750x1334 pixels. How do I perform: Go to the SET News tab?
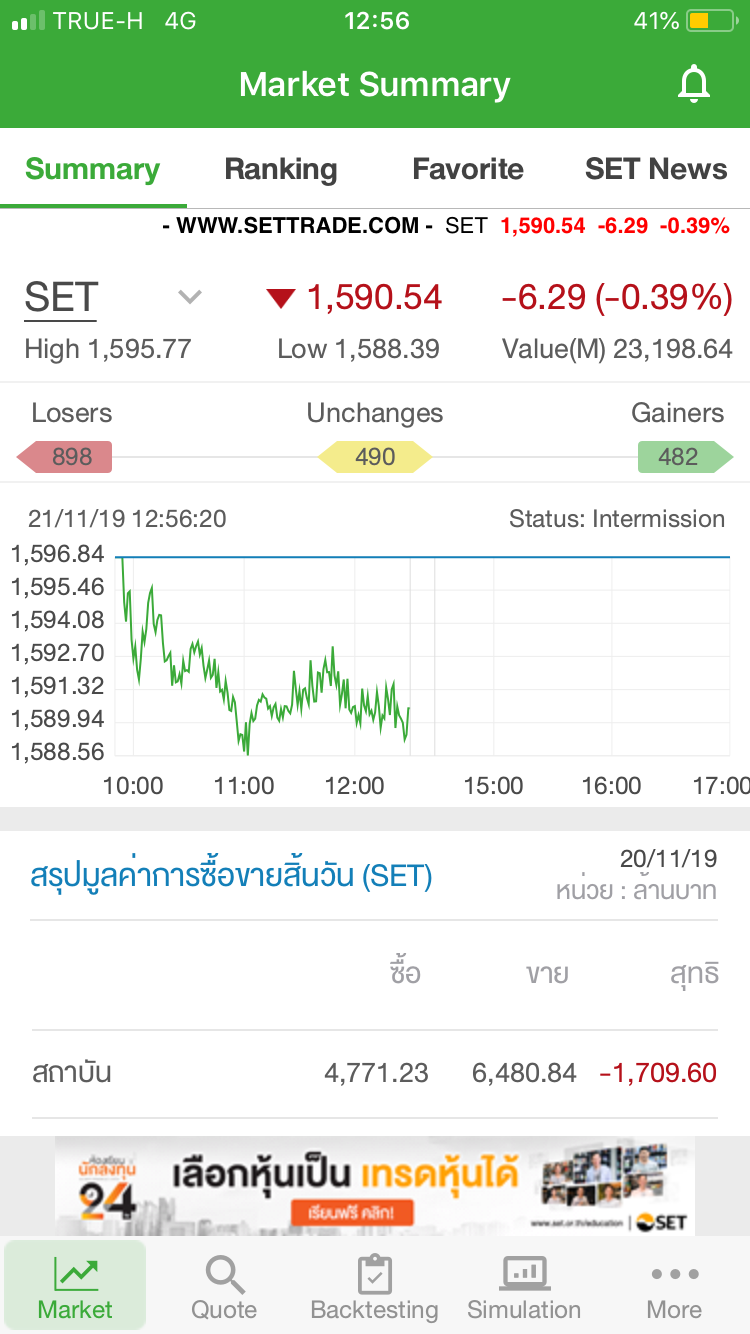(x=656, y=169)
